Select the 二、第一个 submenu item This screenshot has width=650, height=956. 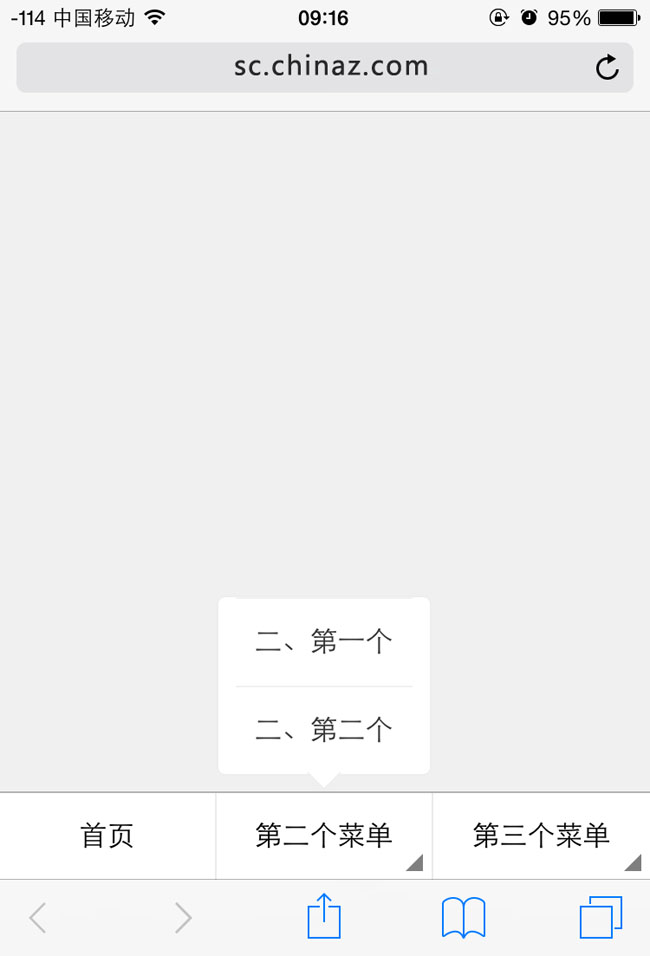click(x=323, y=642)
